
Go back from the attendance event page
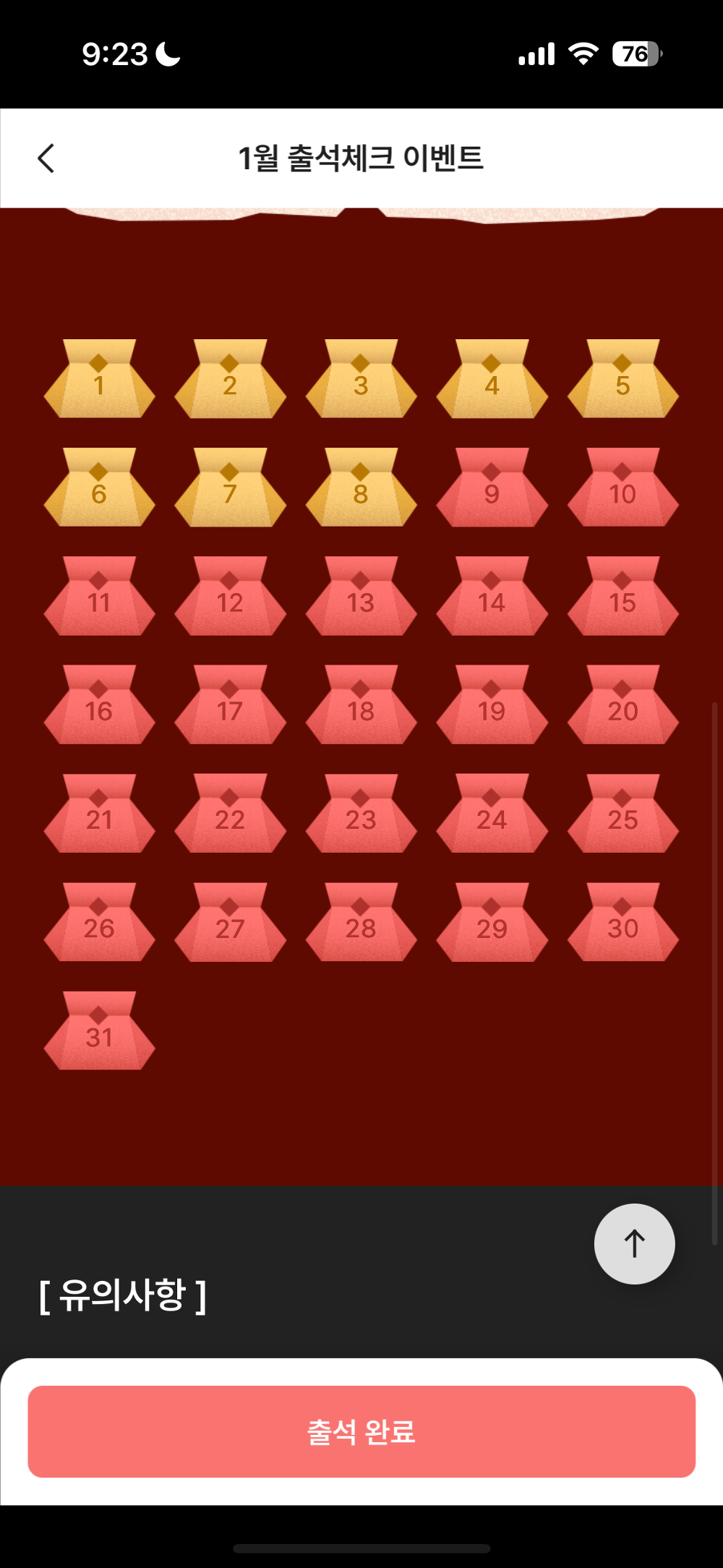(46, 158)
